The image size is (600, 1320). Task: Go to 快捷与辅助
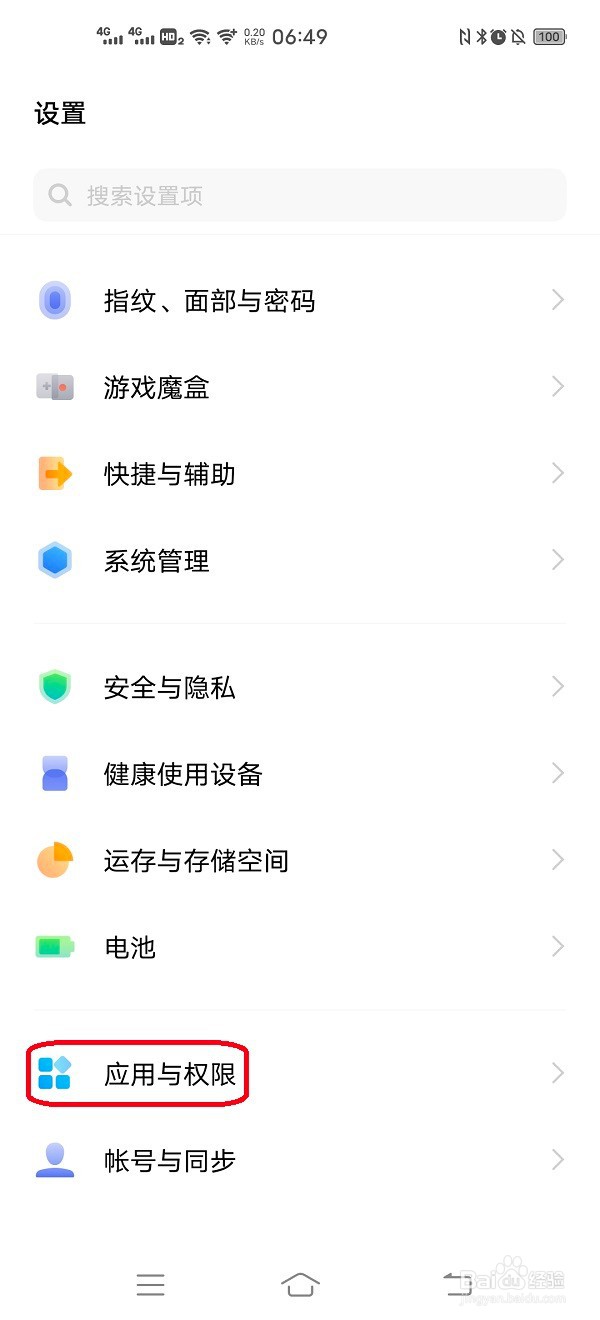[300, 473]
